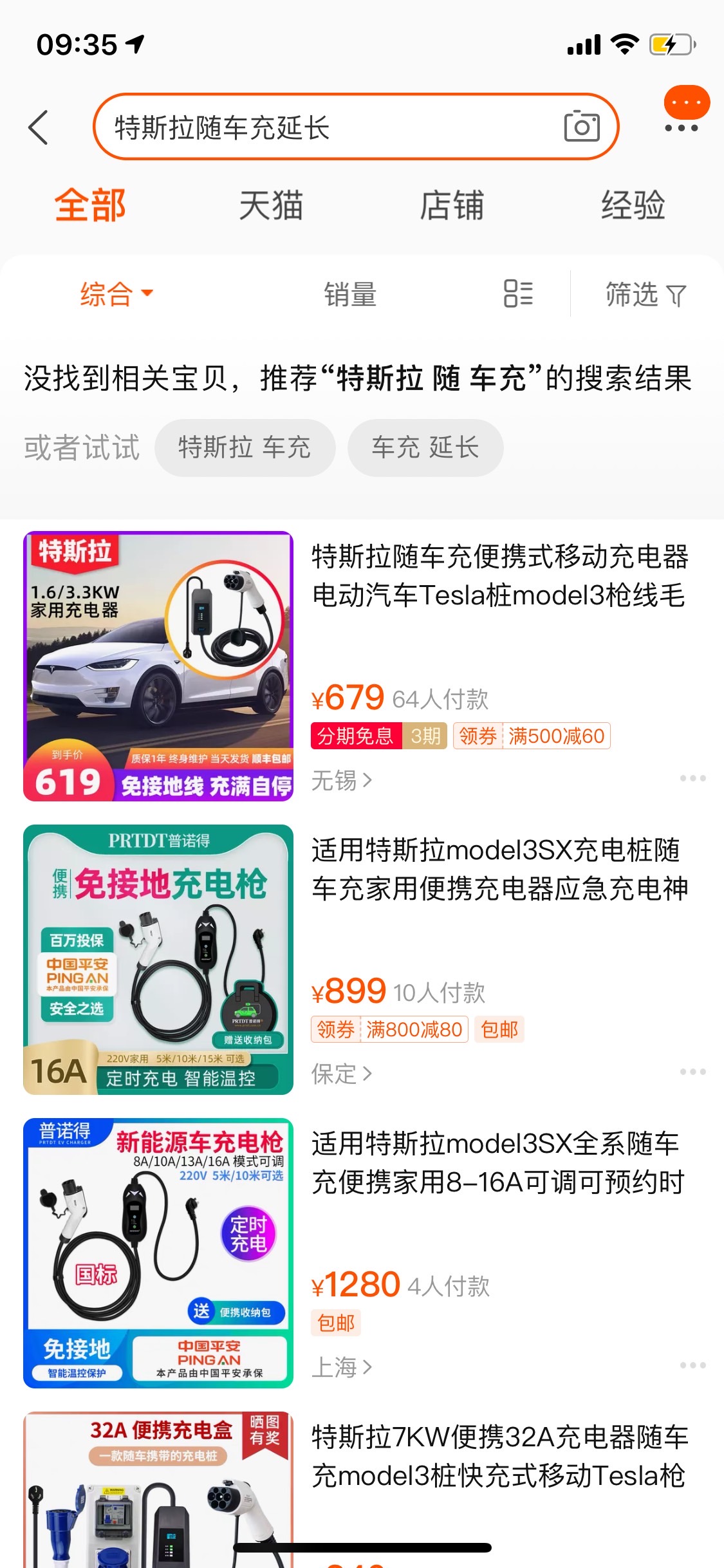The height and width of the screenshot is (1568, 724).
Task: Switch to grid view layout
Action: 519,295
